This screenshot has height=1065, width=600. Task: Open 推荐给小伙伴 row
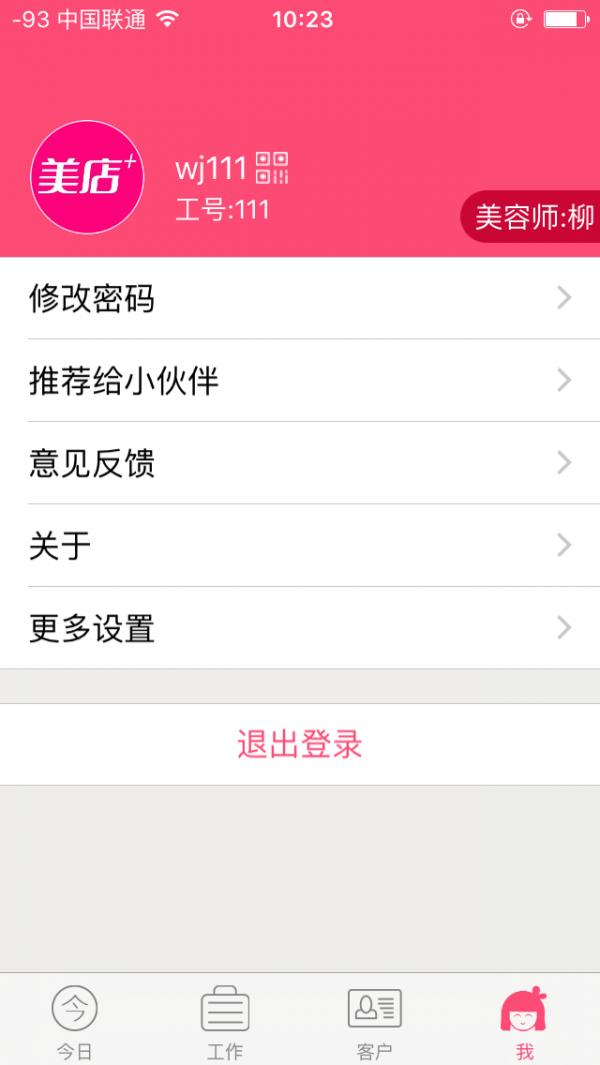click(300, 380)
